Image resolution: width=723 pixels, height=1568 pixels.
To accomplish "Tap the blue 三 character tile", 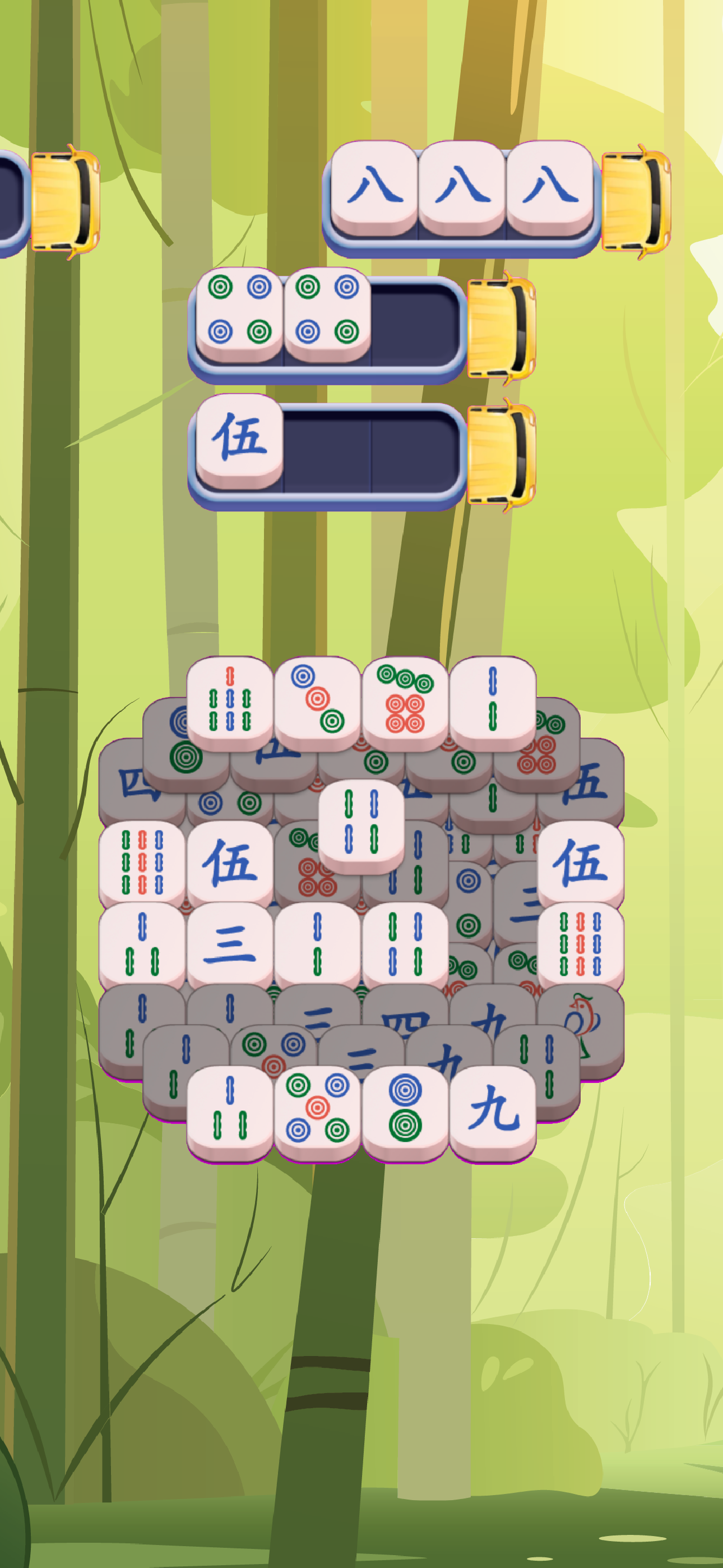I will pos(229,945).
